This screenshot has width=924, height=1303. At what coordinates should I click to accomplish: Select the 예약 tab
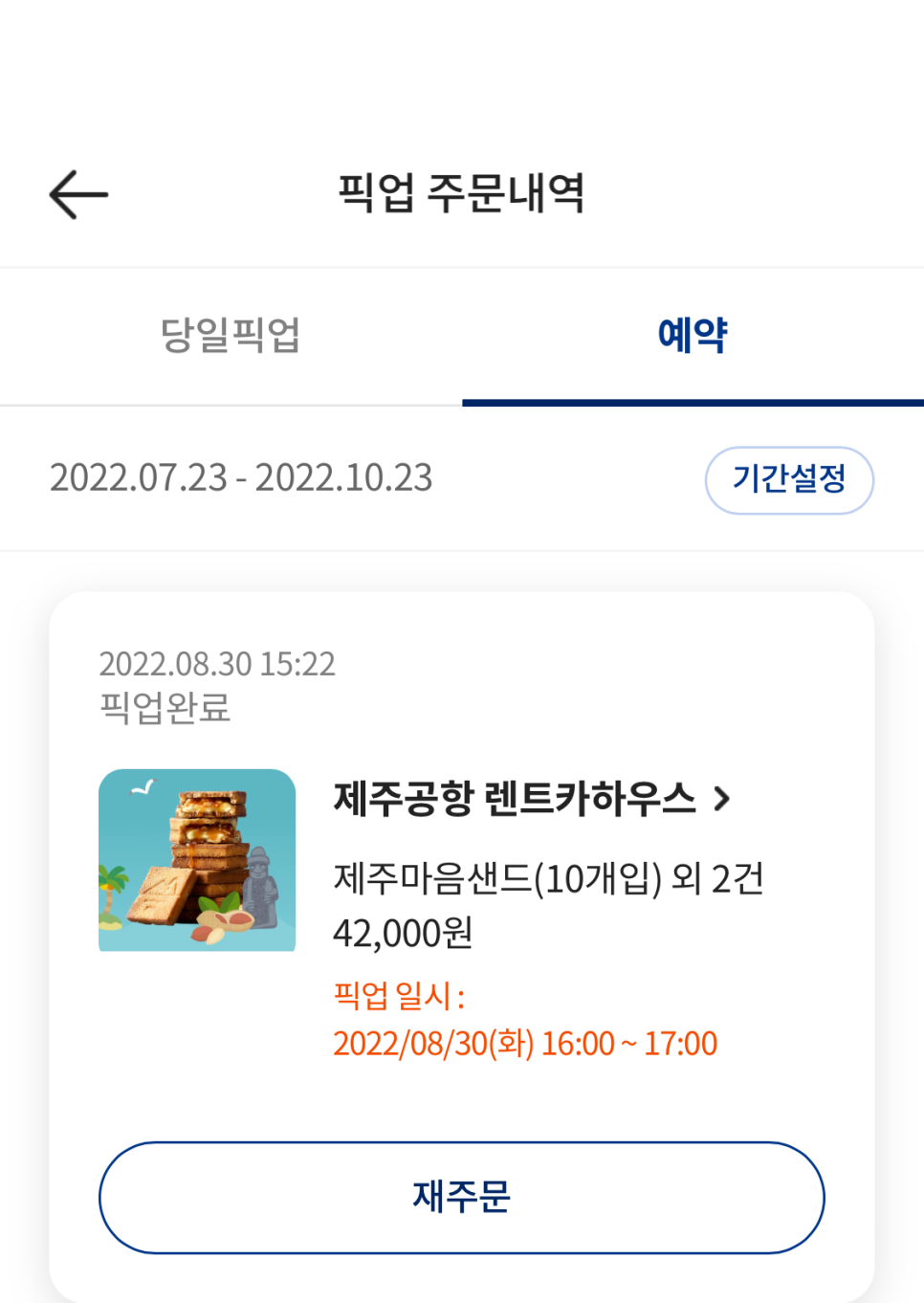693,336
